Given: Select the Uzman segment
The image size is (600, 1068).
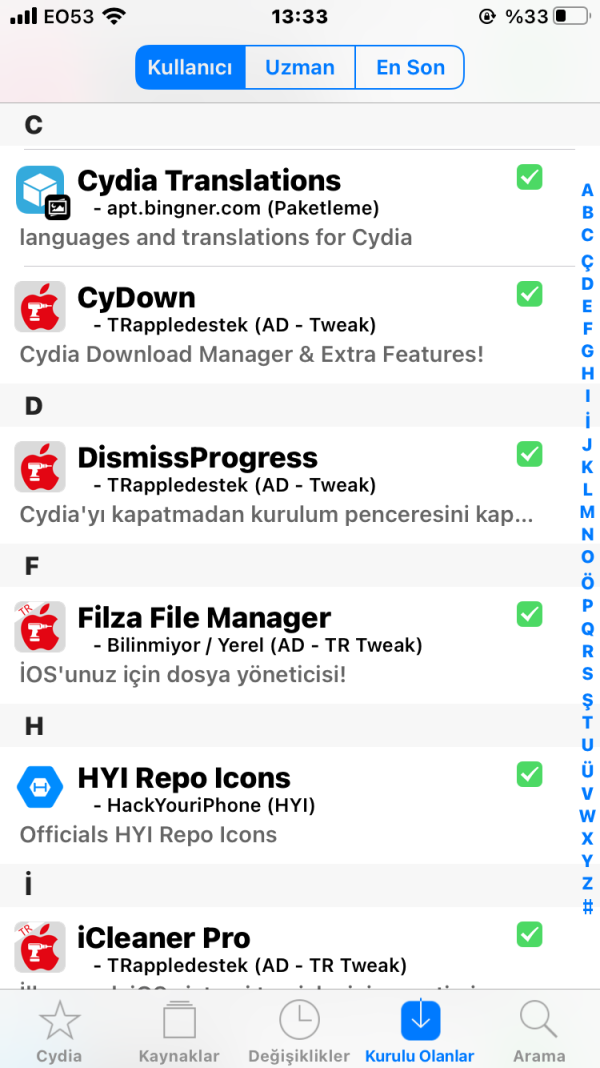Looking at the screenshot, I should click(299, 68).
